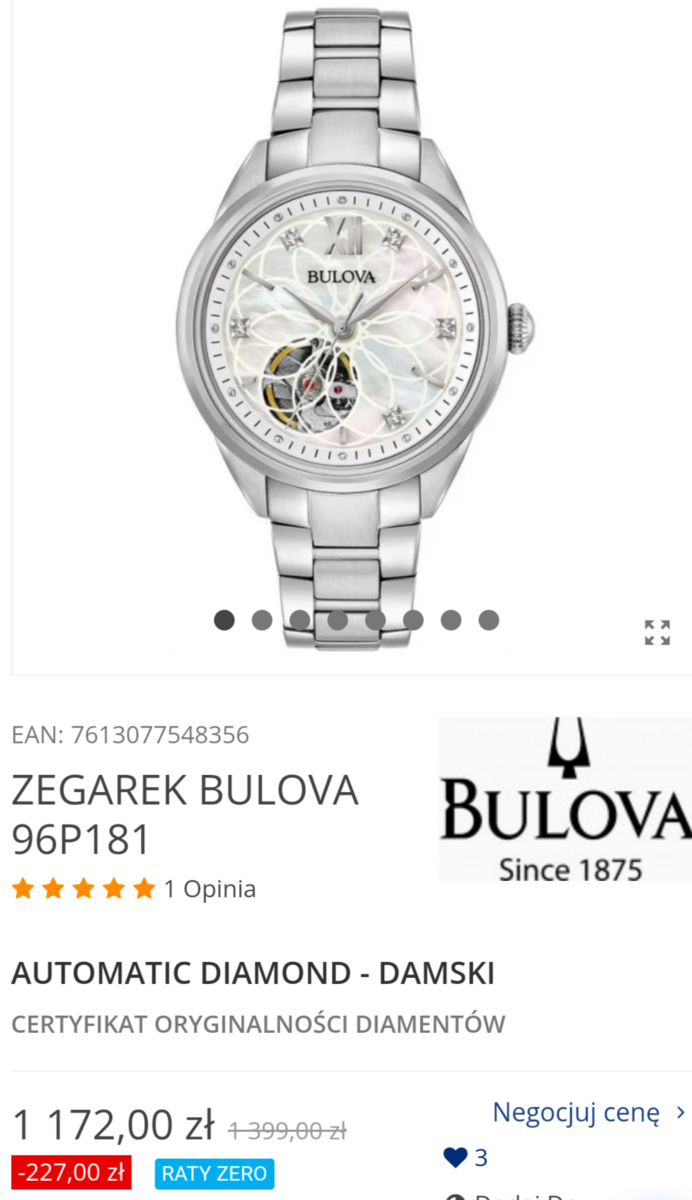Screen dimensions: 692x1200
Task: Add the watch to favorites with the heart
Action: [456, 1158]
